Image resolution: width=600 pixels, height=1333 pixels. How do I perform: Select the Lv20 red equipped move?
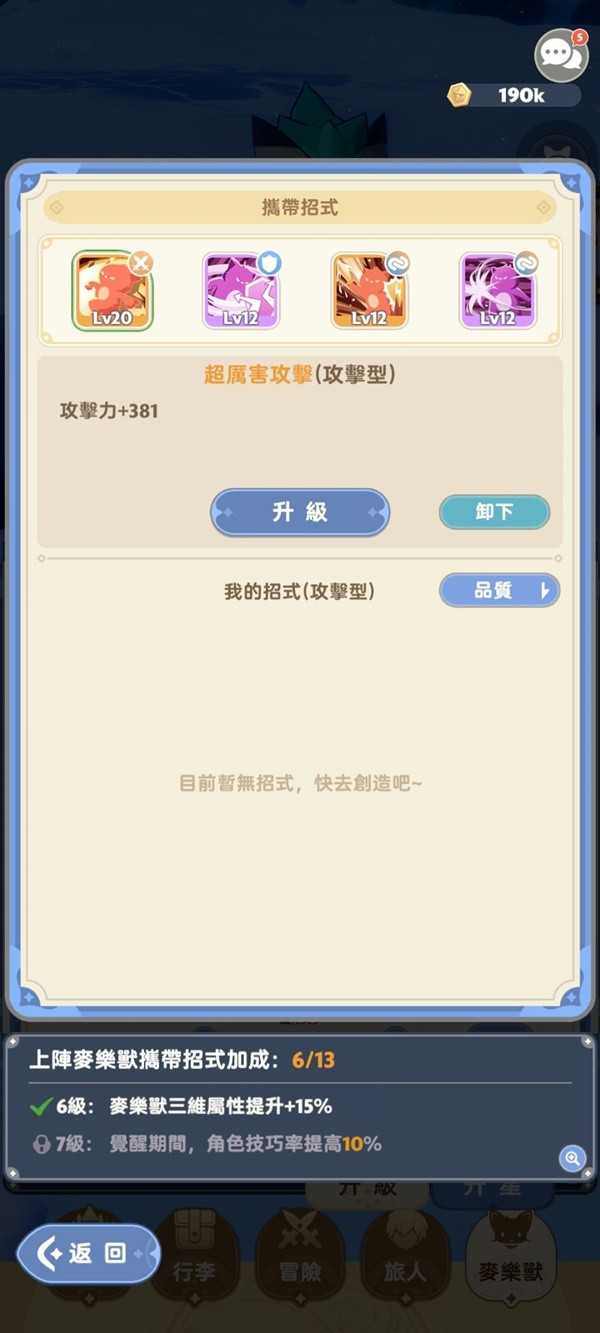112,291
